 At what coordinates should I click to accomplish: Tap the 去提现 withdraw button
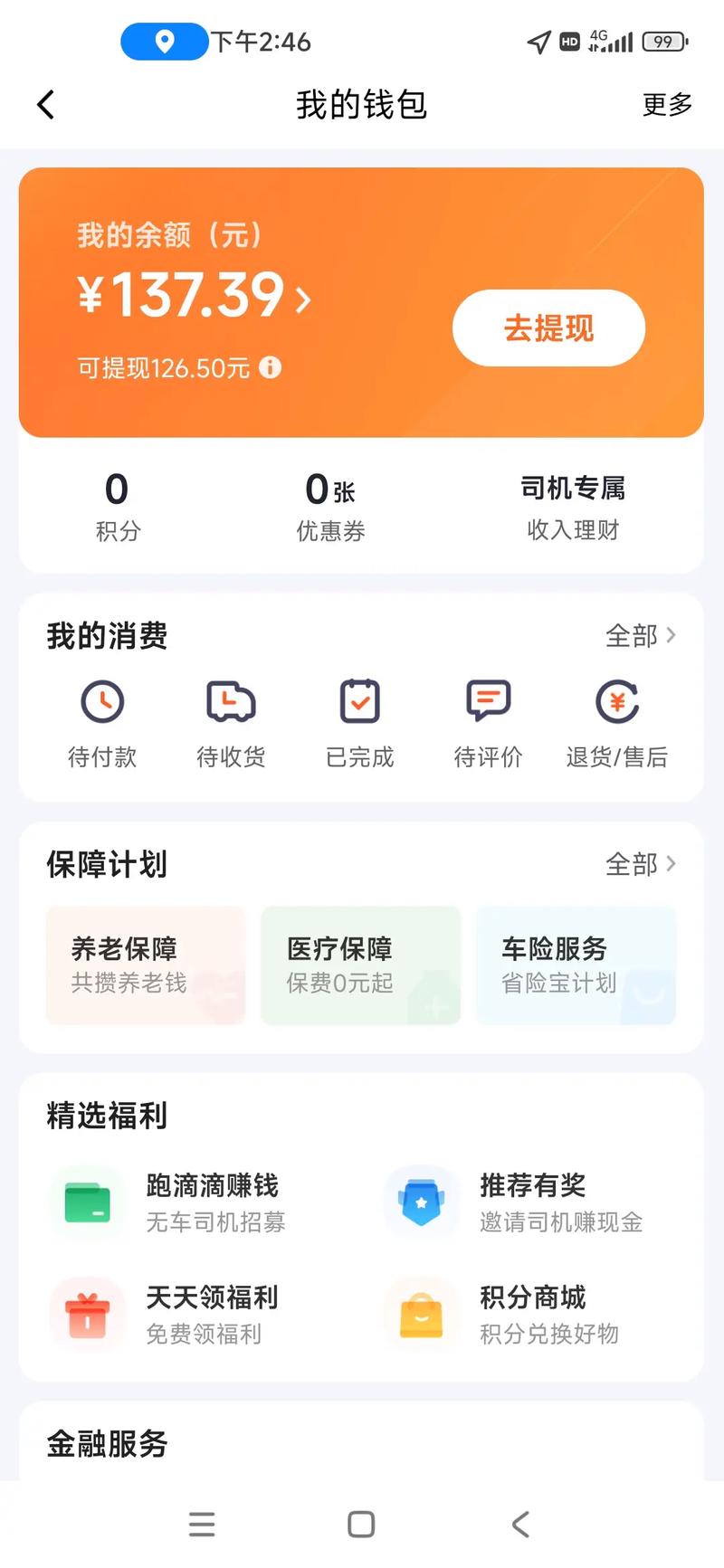pyautogui.click(x=548, y=328)
